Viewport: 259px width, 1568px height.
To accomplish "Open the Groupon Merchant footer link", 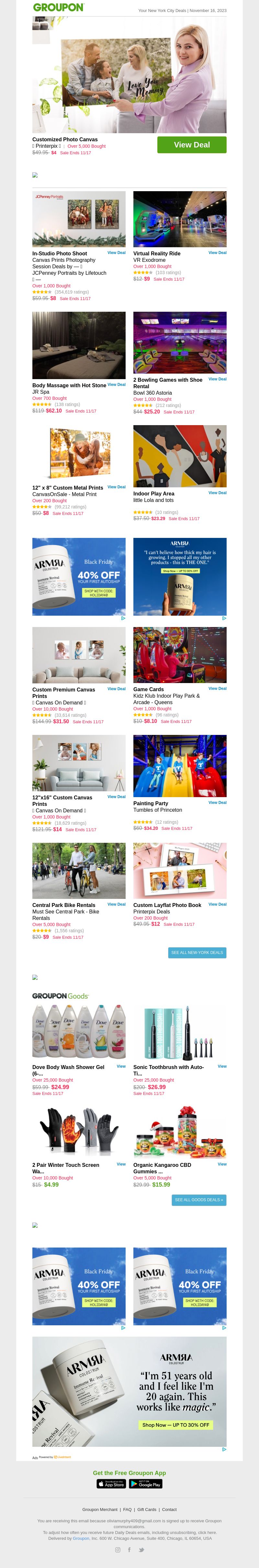I will [100, 1510].
